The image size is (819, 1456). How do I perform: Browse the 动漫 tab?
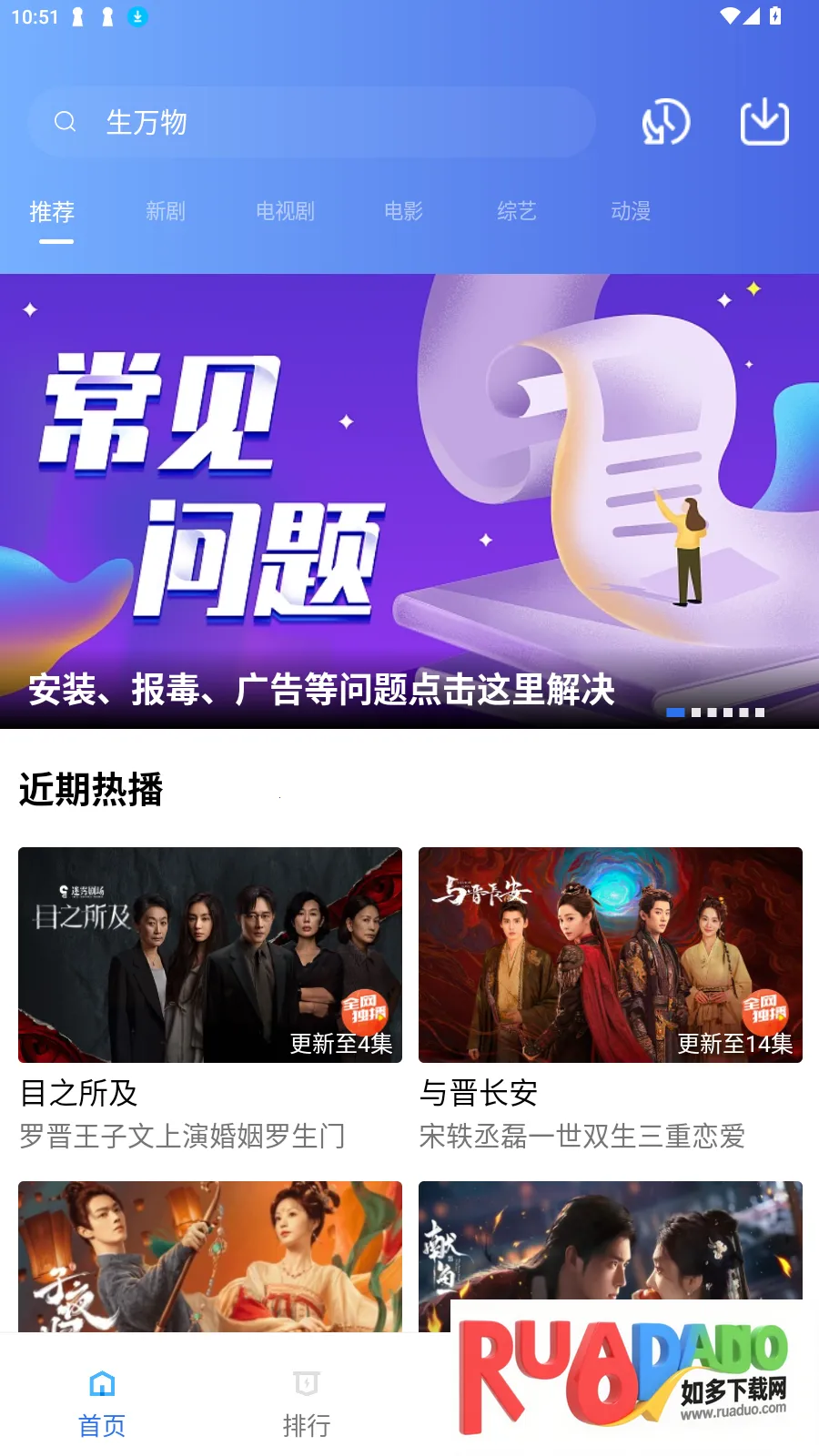[x=631, y=212]
